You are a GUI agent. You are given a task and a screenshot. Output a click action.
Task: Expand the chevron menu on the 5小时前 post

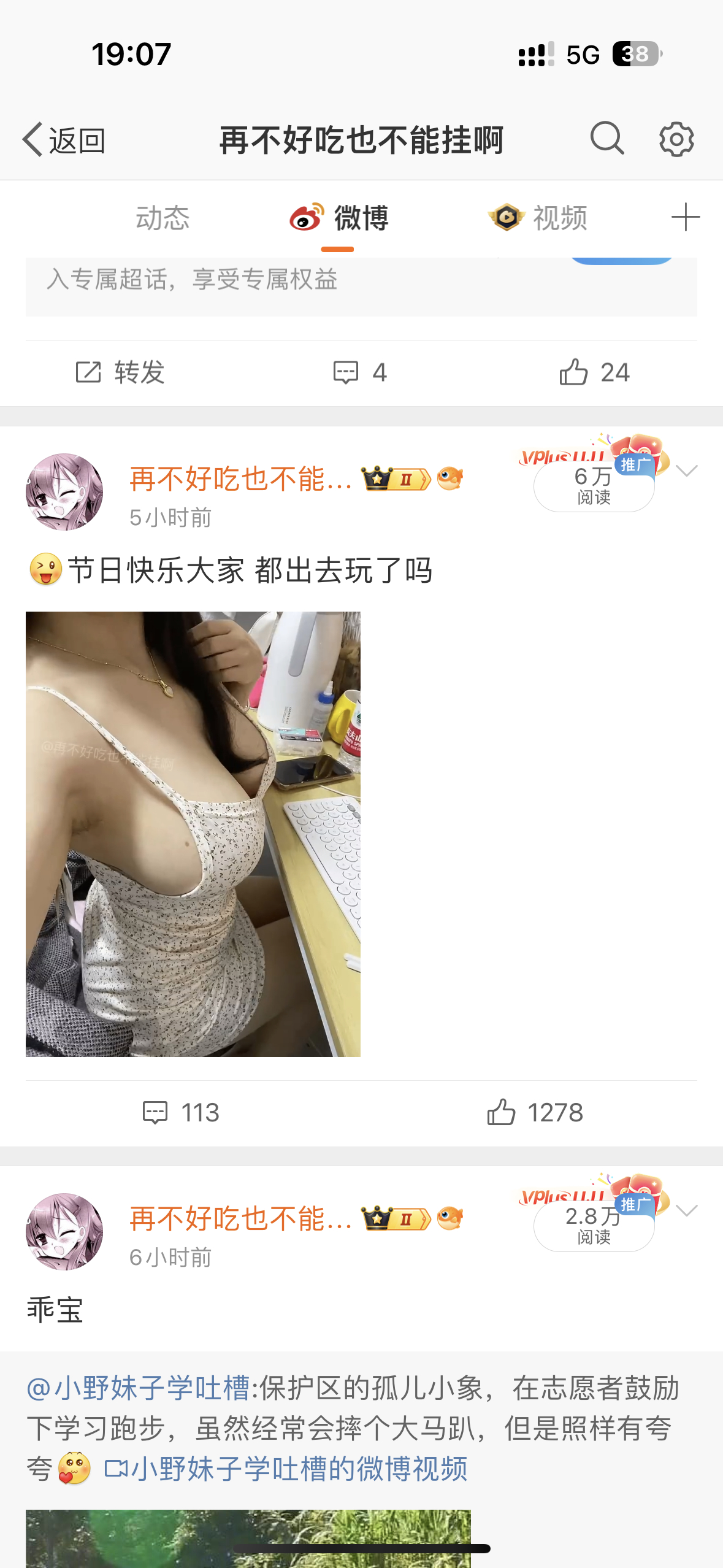coord(686,471)
